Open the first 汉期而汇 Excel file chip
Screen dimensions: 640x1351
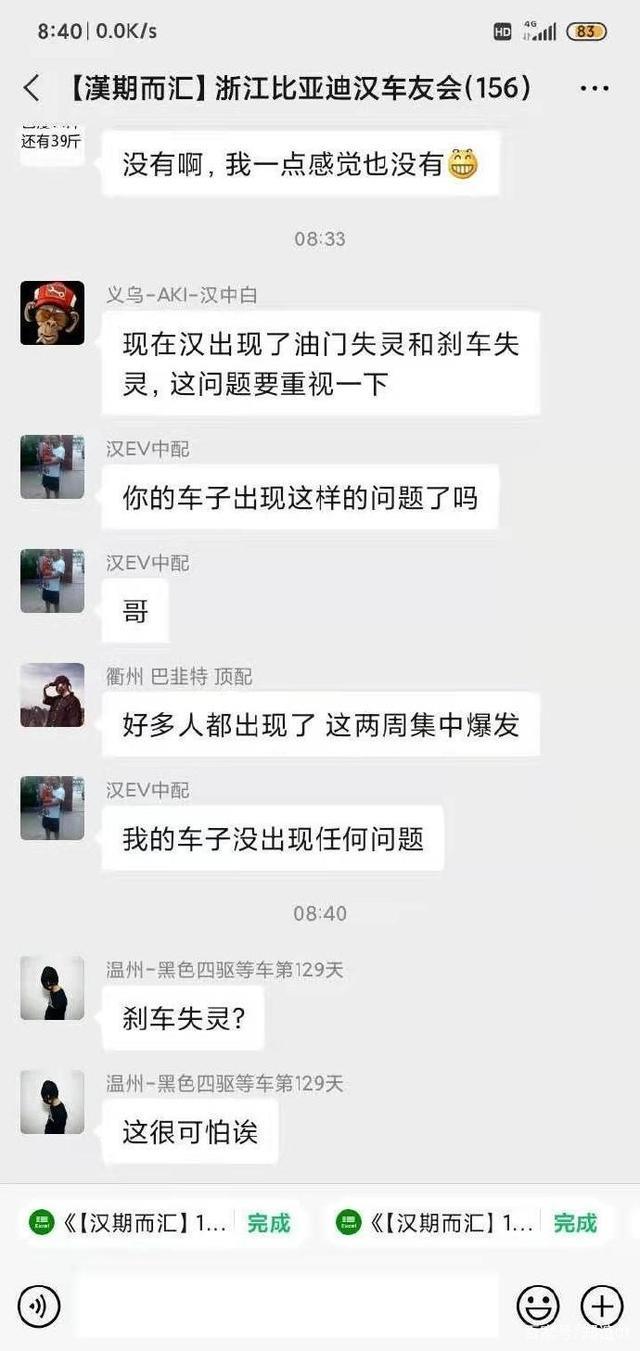(160, 1222)
